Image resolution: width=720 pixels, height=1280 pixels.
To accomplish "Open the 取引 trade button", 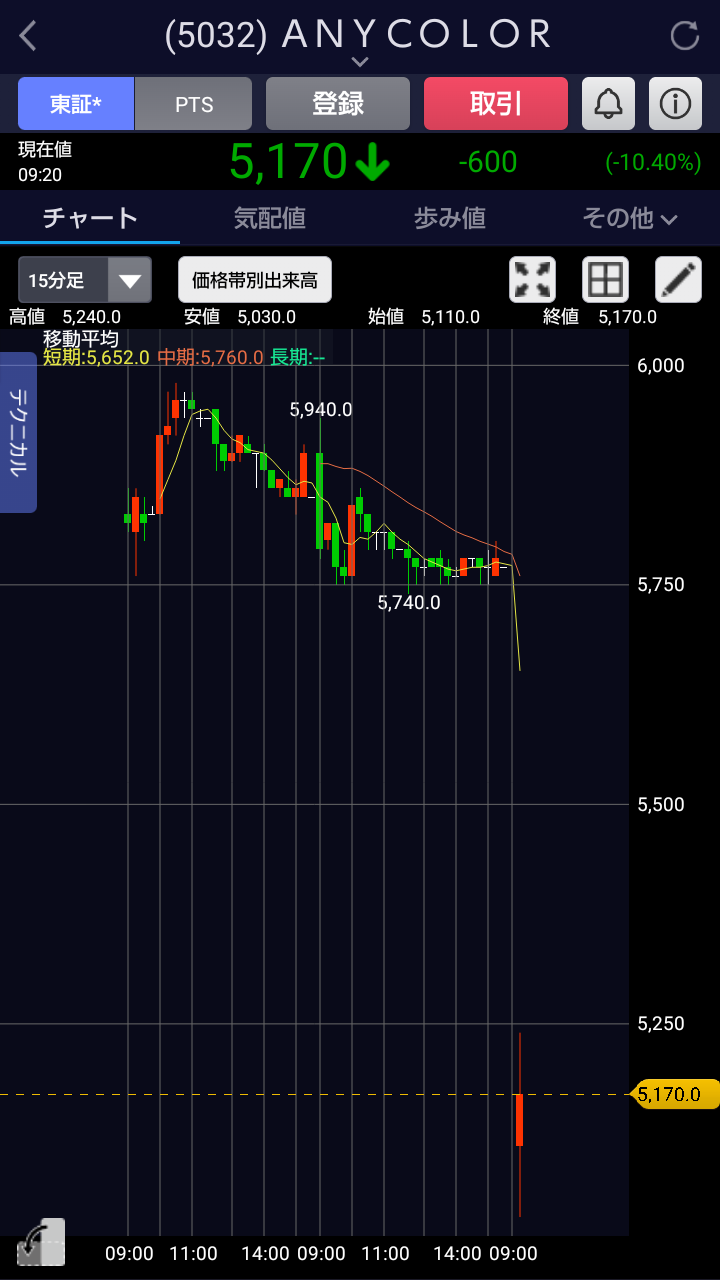I will (x=496, y=104).
